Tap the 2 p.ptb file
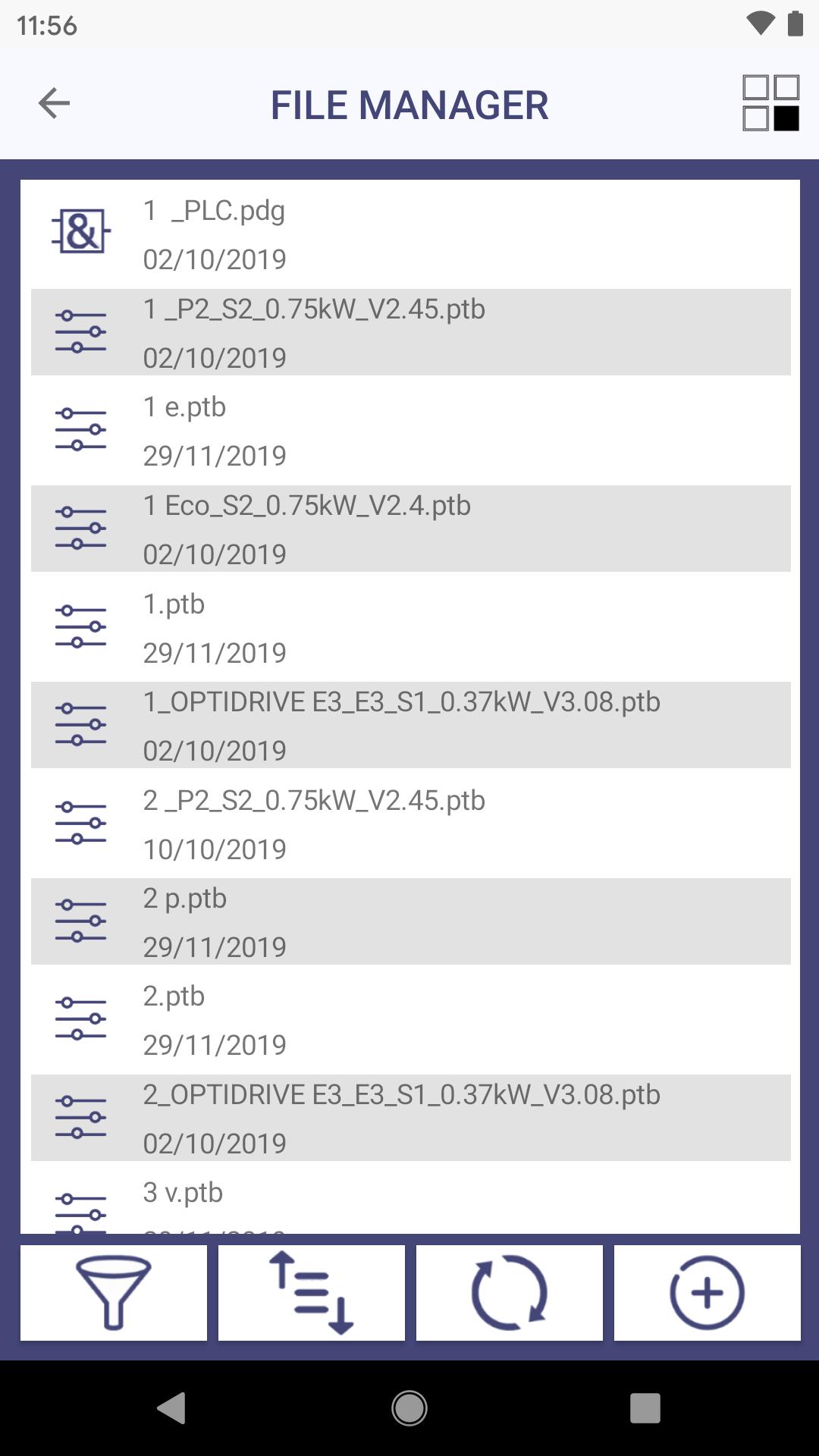 pyautogui.click(x=409, y=921)
